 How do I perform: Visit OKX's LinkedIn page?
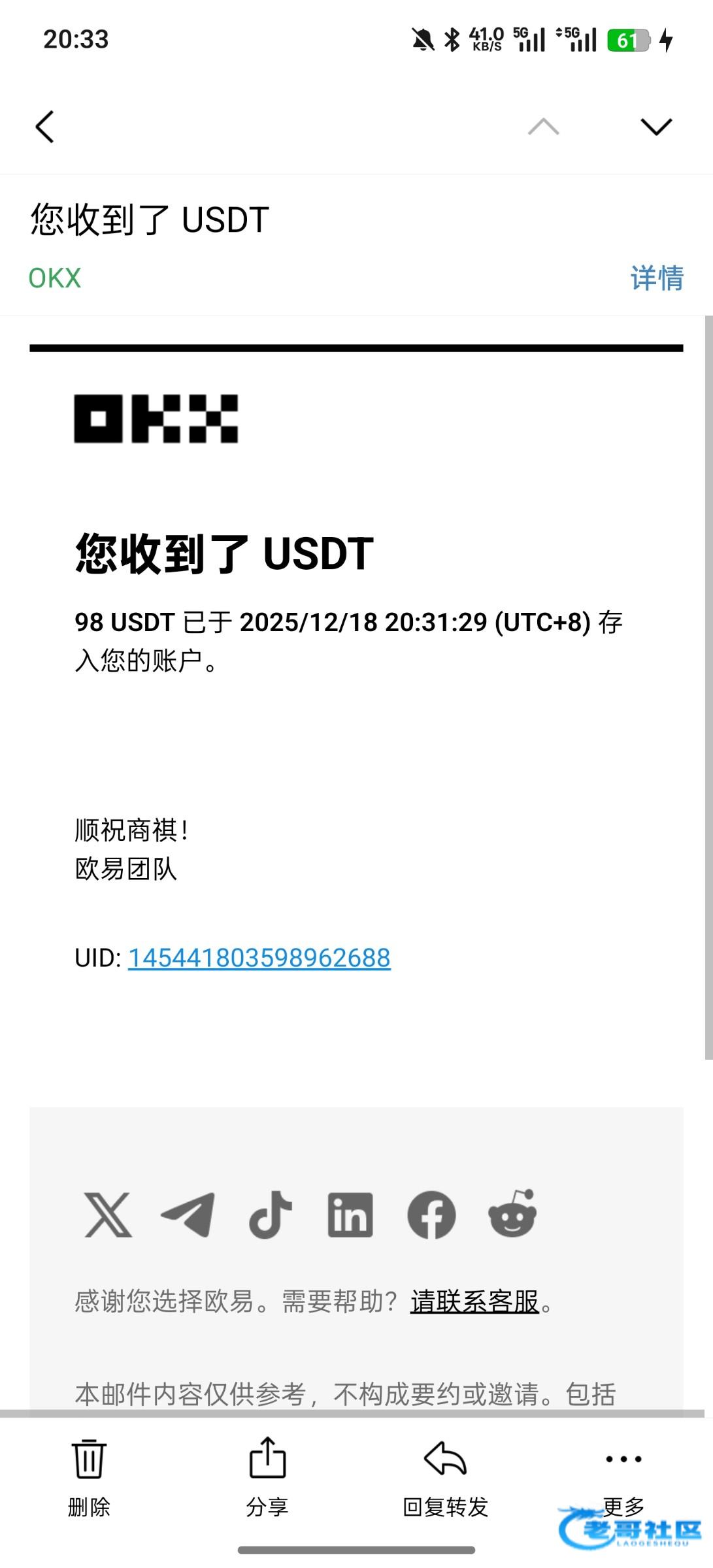[350, 1215]
